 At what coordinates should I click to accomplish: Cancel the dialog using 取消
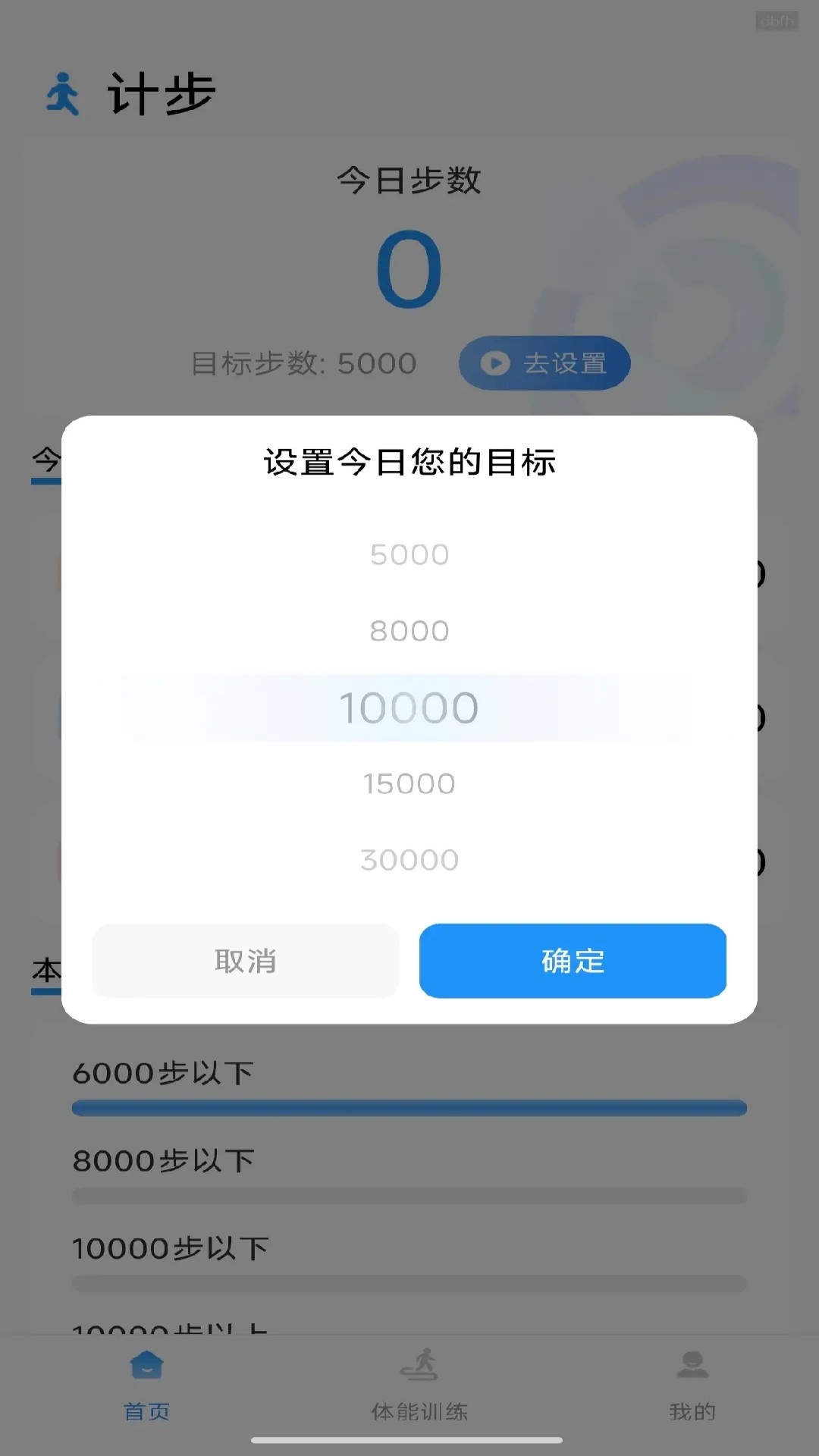click(x=245, y=962)
